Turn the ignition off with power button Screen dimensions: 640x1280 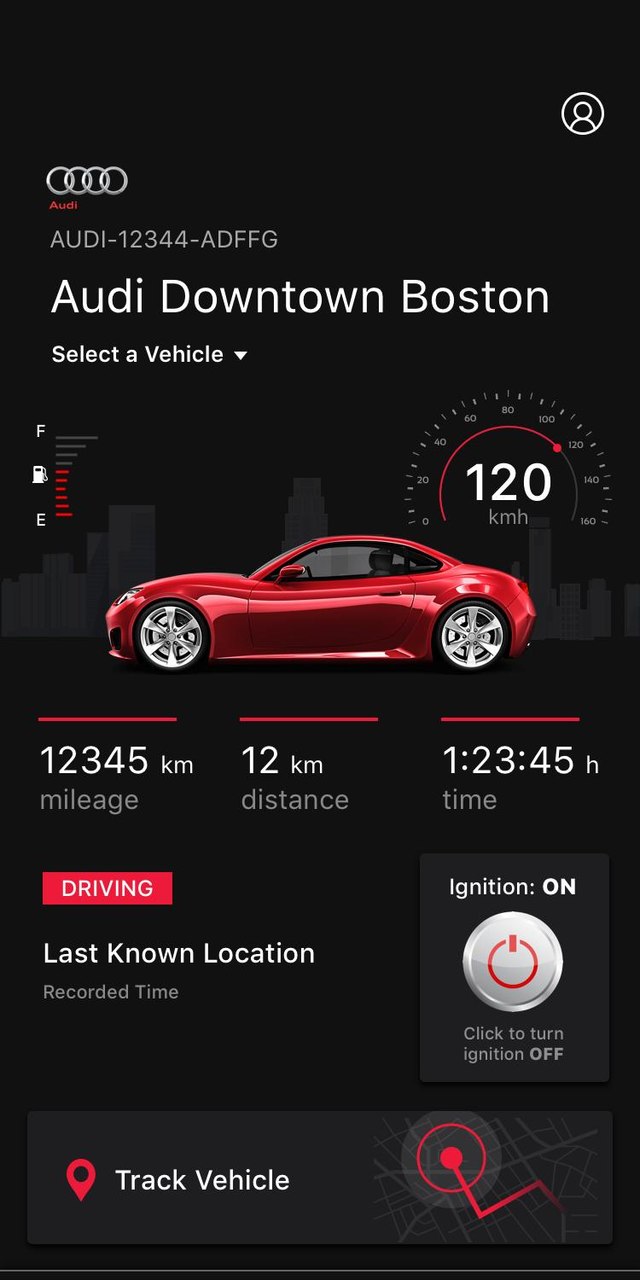click(513, 962)
